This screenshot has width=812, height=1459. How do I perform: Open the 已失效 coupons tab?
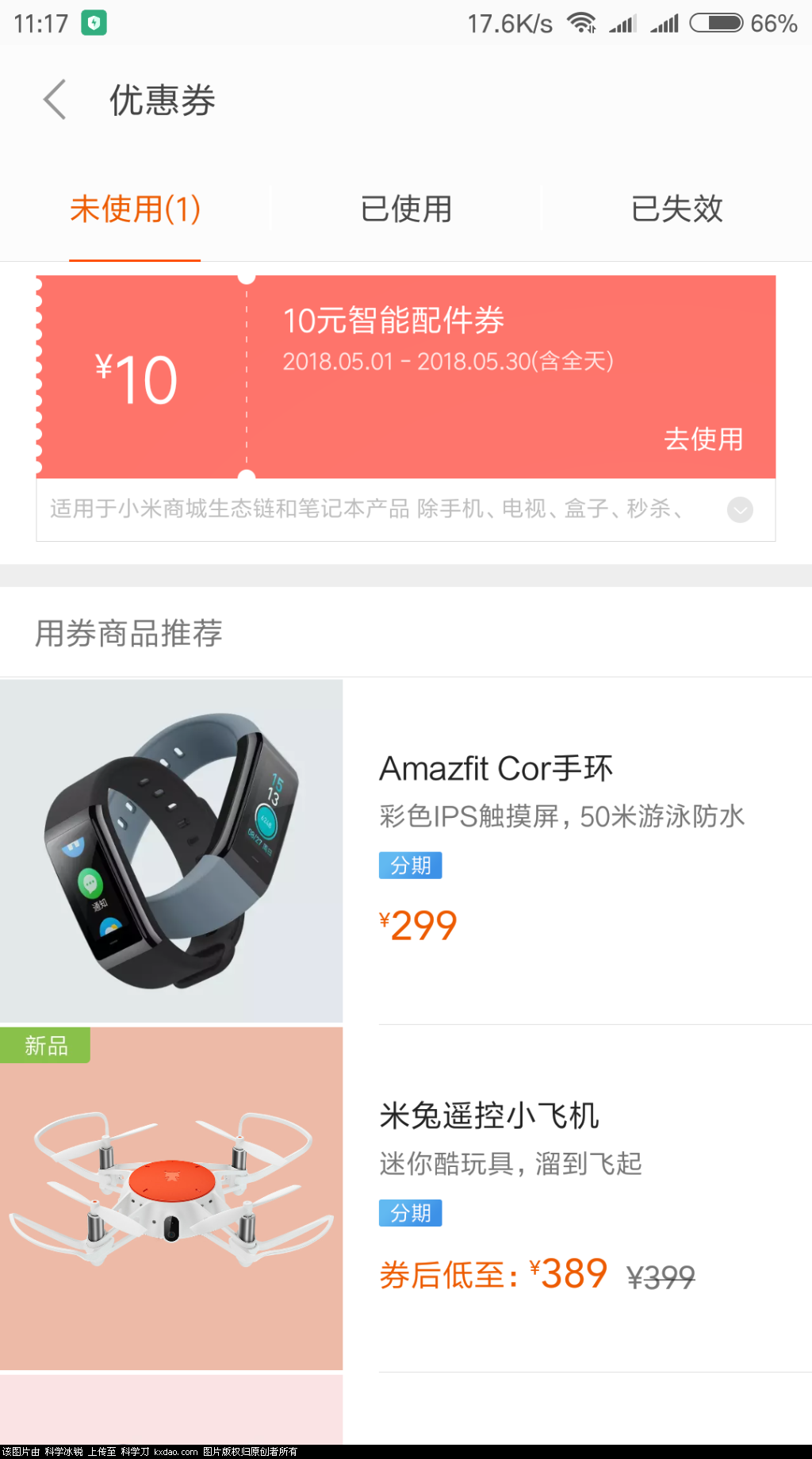pos(676,209)
